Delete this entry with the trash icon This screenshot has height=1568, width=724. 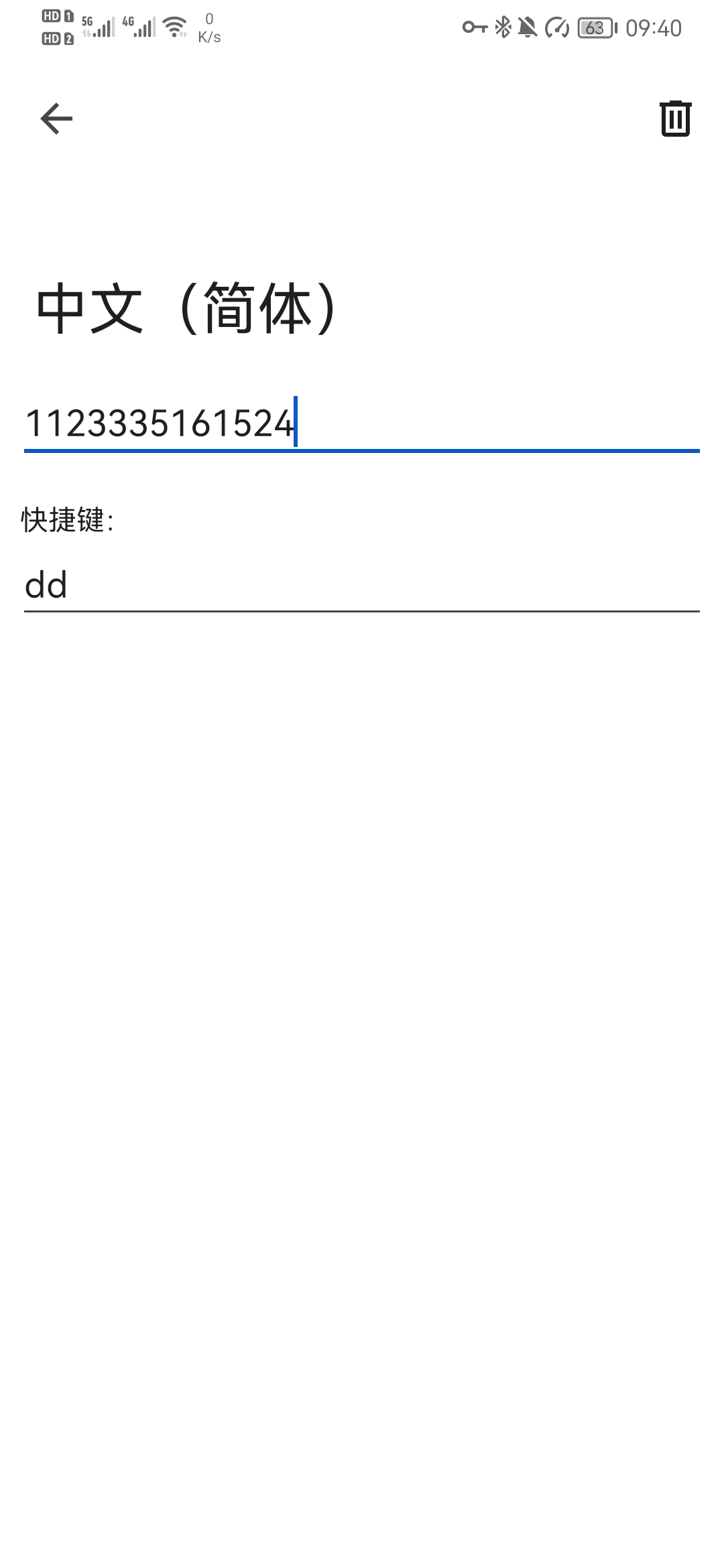tap(675, 119)
